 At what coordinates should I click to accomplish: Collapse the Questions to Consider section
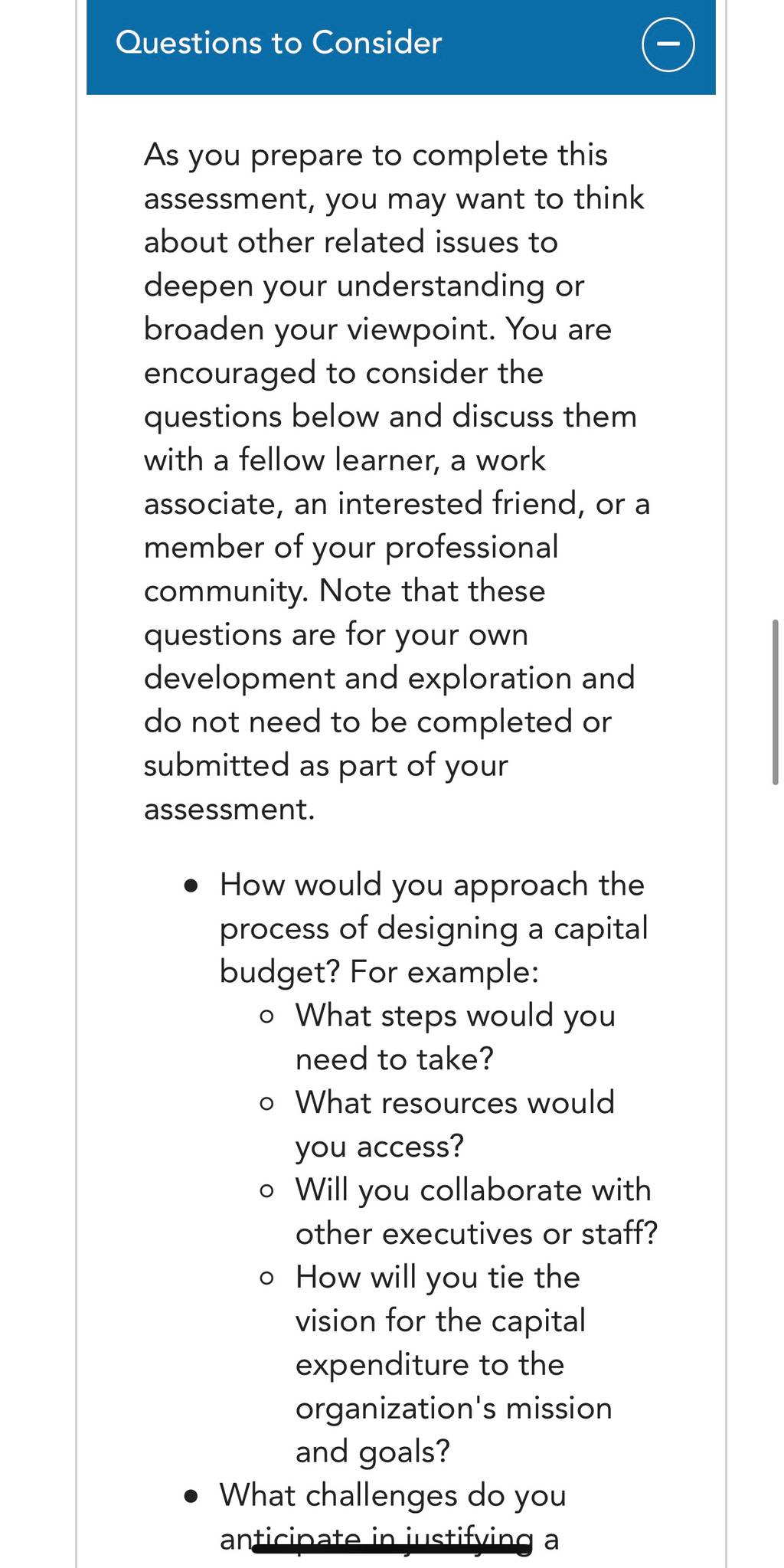(x=668, y=44)
